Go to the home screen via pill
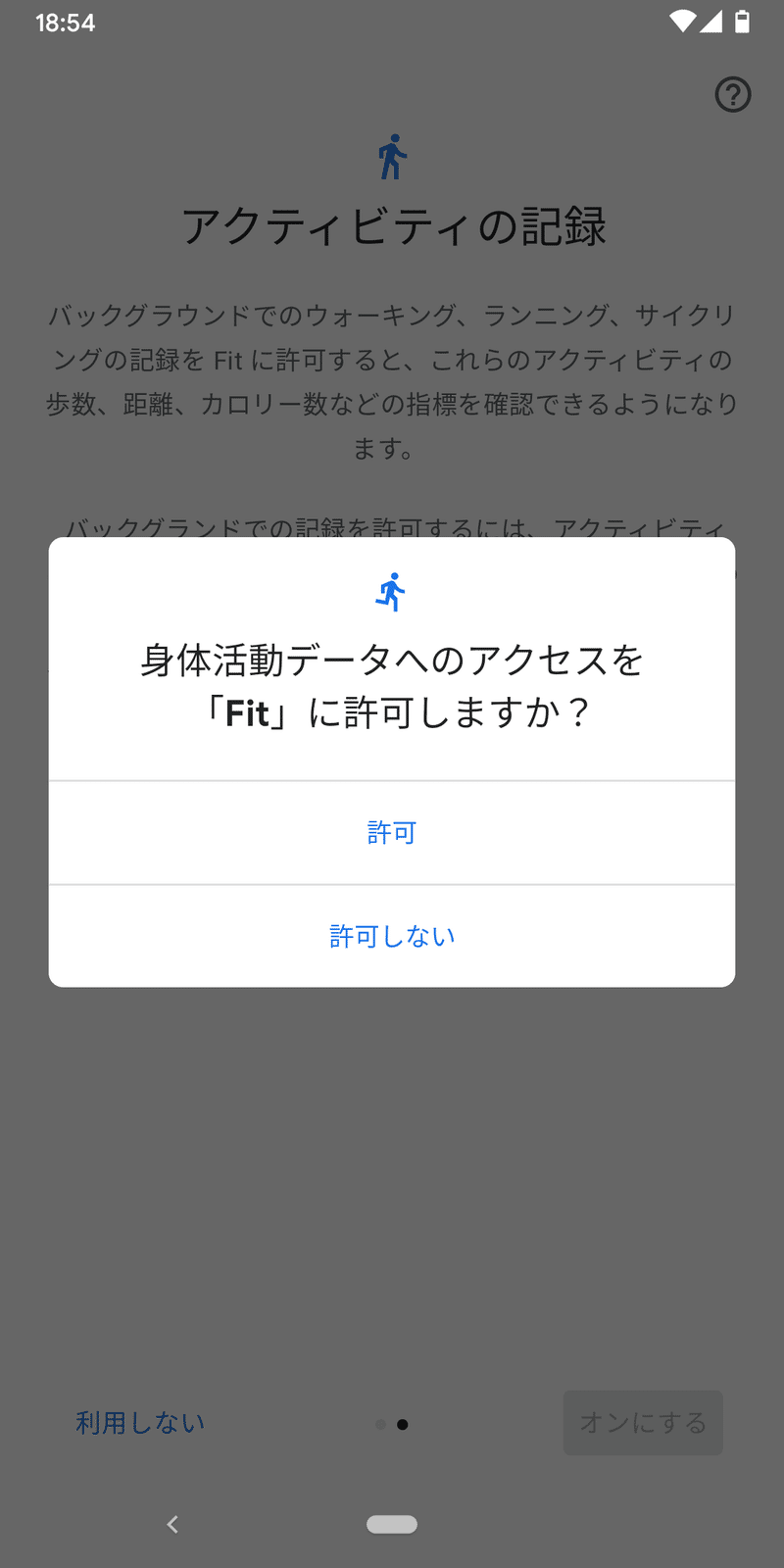784x1568 pixels. [x=392, y=1524]
